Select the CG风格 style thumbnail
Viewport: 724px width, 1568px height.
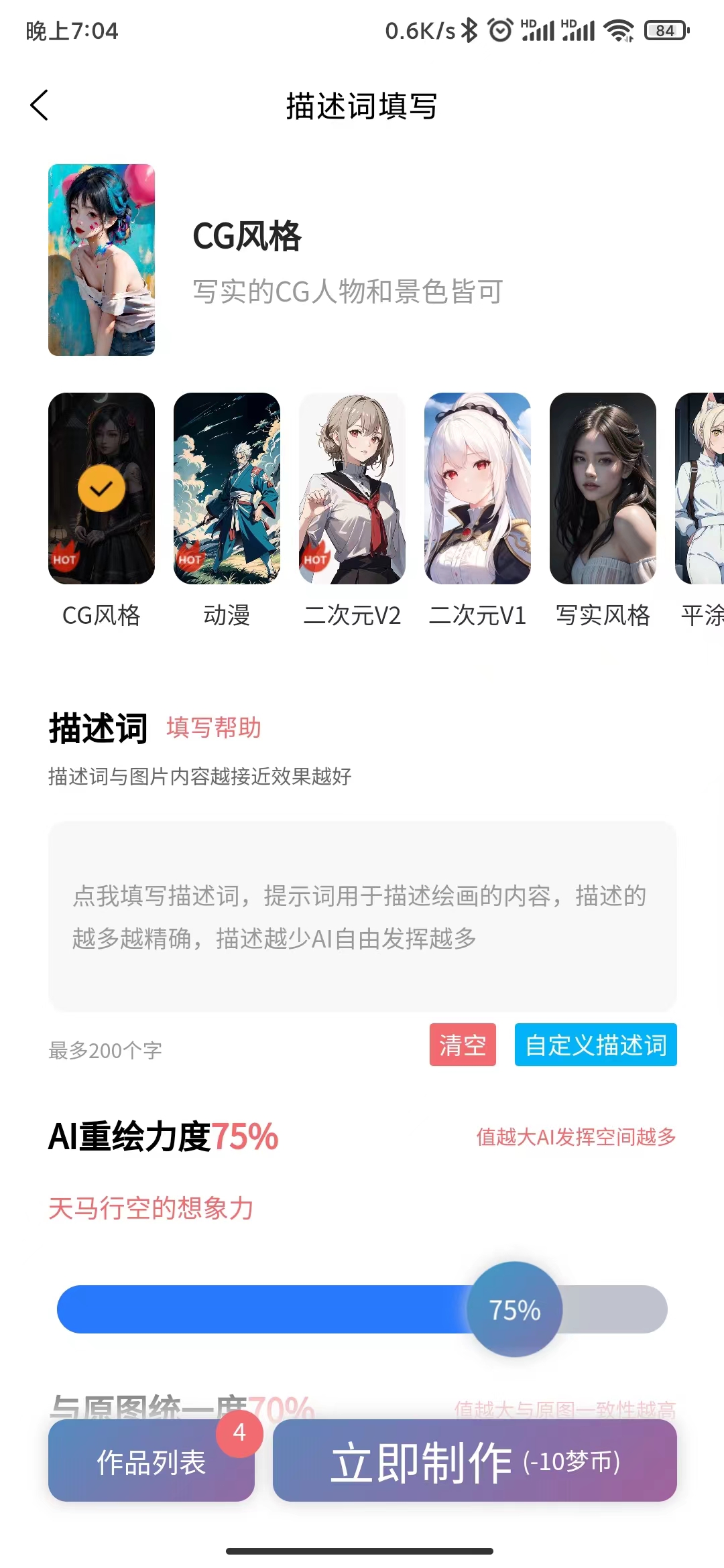point(101,488)
